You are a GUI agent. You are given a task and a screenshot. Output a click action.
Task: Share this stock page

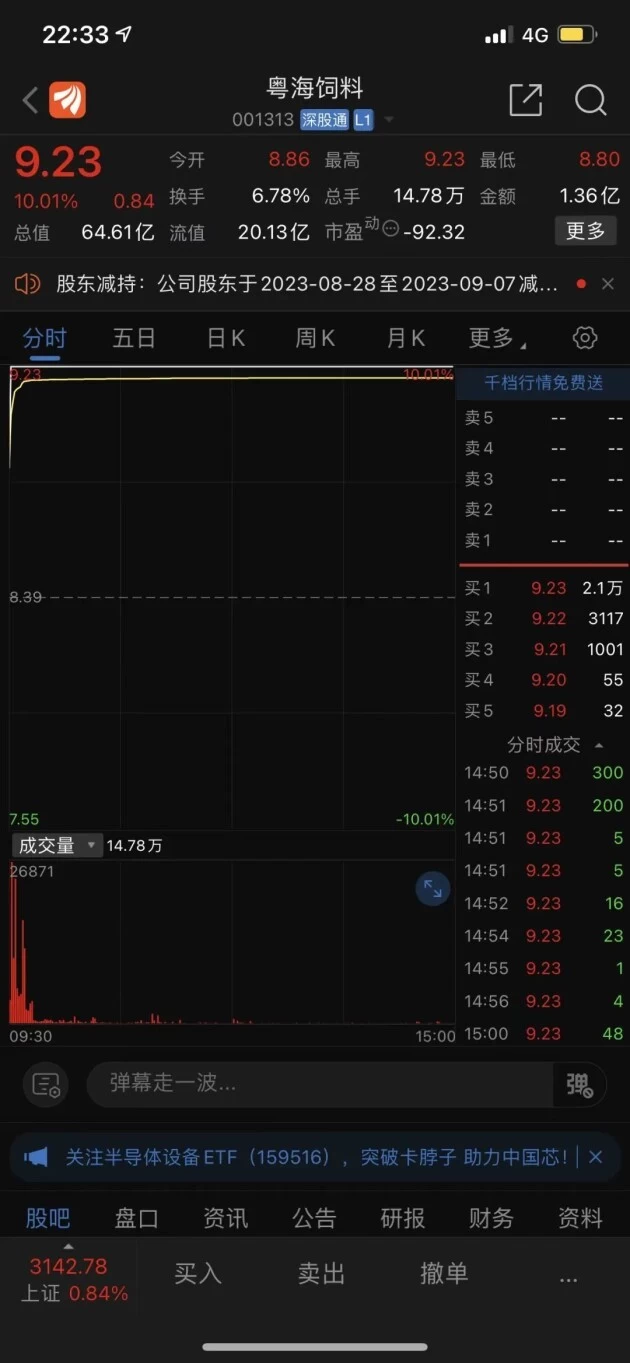tap(525, 100)
